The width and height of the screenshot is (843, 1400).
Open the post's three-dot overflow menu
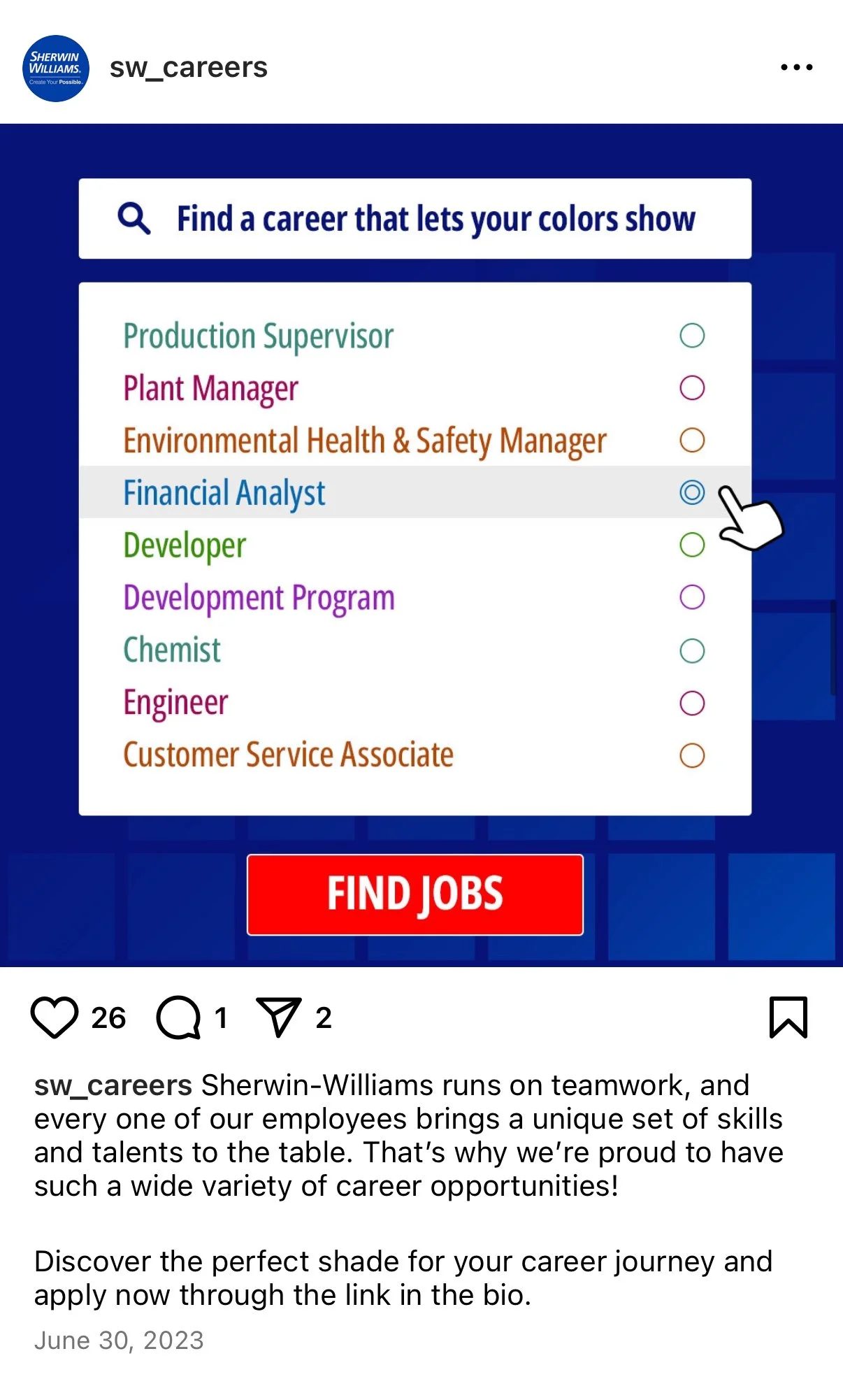(796, 68)
